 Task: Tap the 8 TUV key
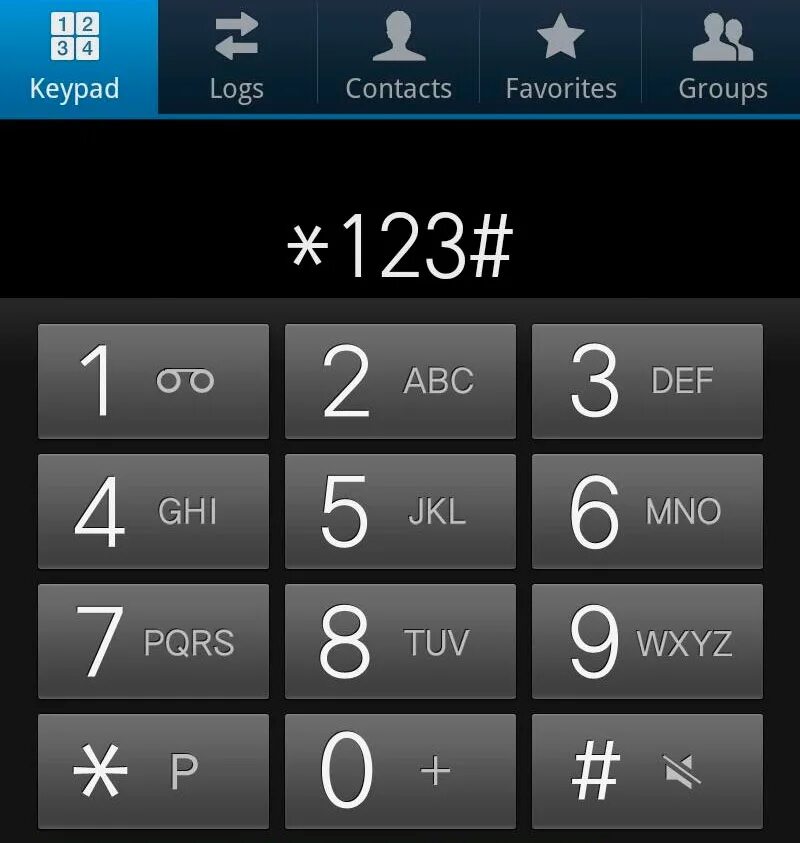tap(400, 641)
